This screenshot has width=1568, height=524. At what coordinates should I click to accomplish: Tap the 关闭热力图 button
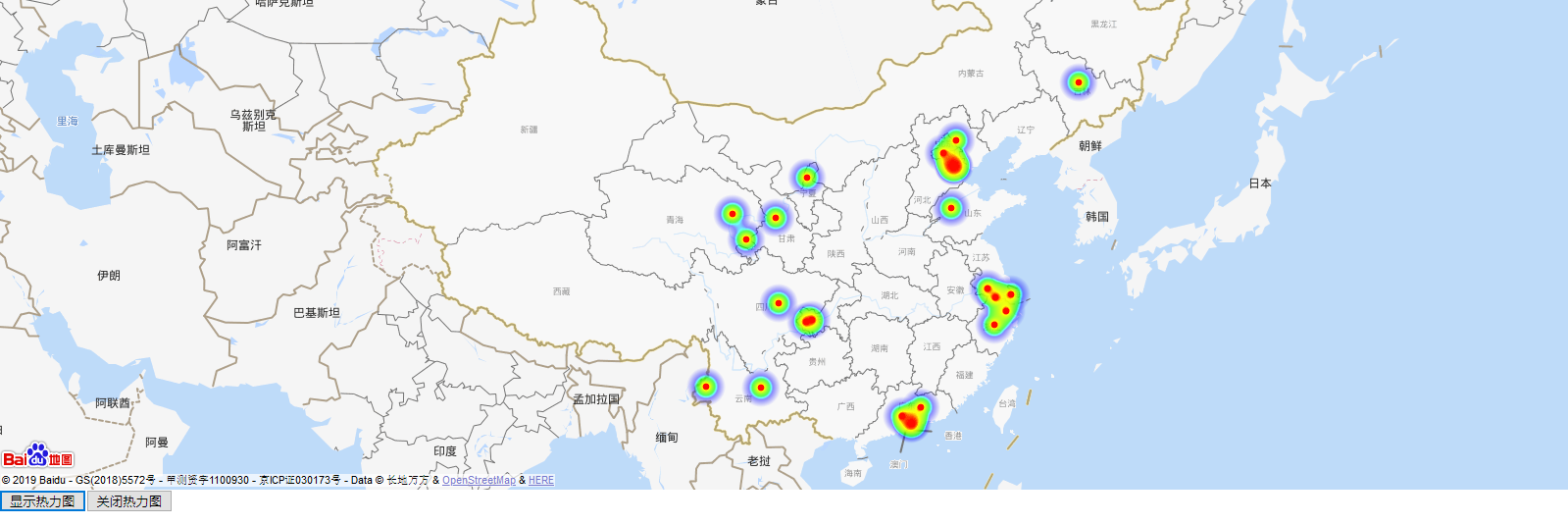[129, 501]
